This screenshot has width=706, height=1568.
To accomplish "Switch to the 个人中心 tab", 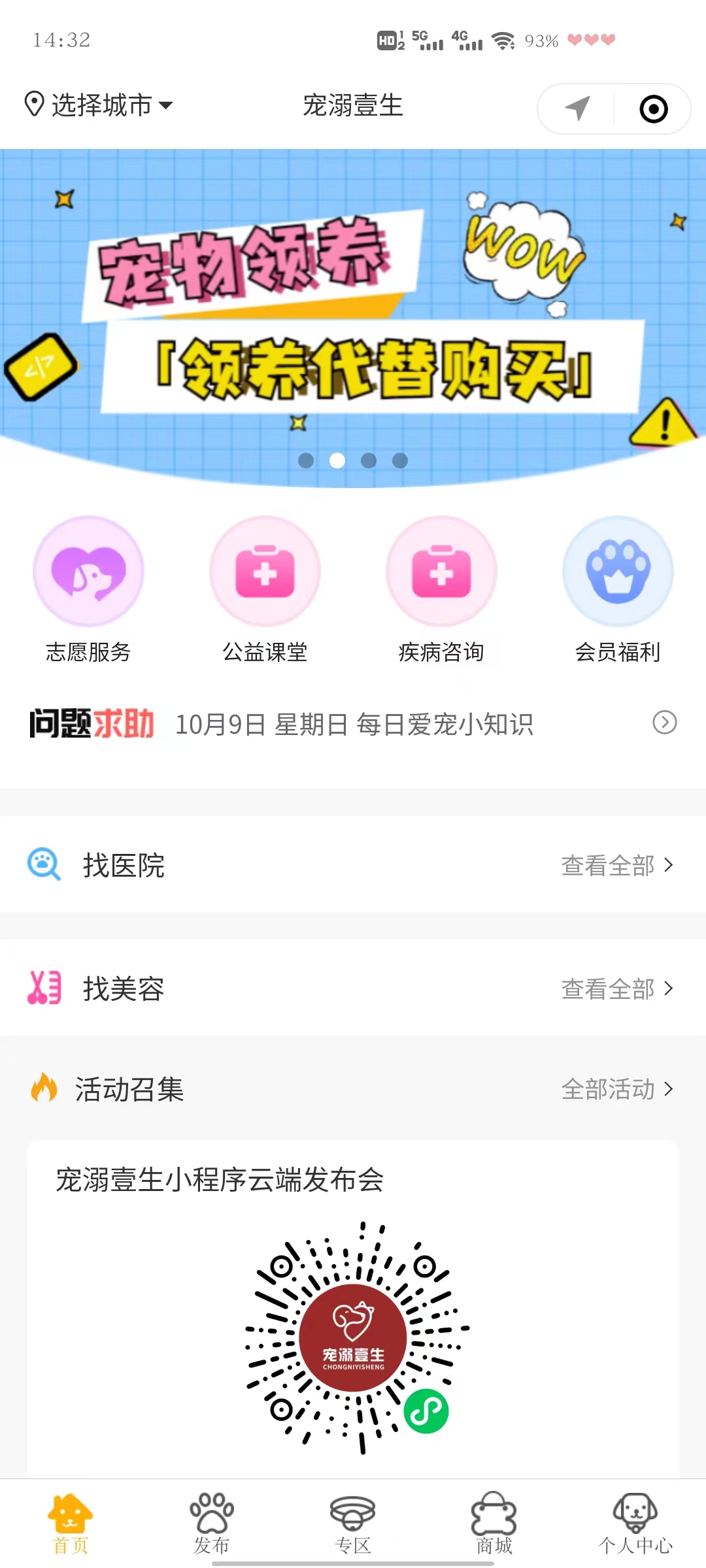I will [635, 1524].
